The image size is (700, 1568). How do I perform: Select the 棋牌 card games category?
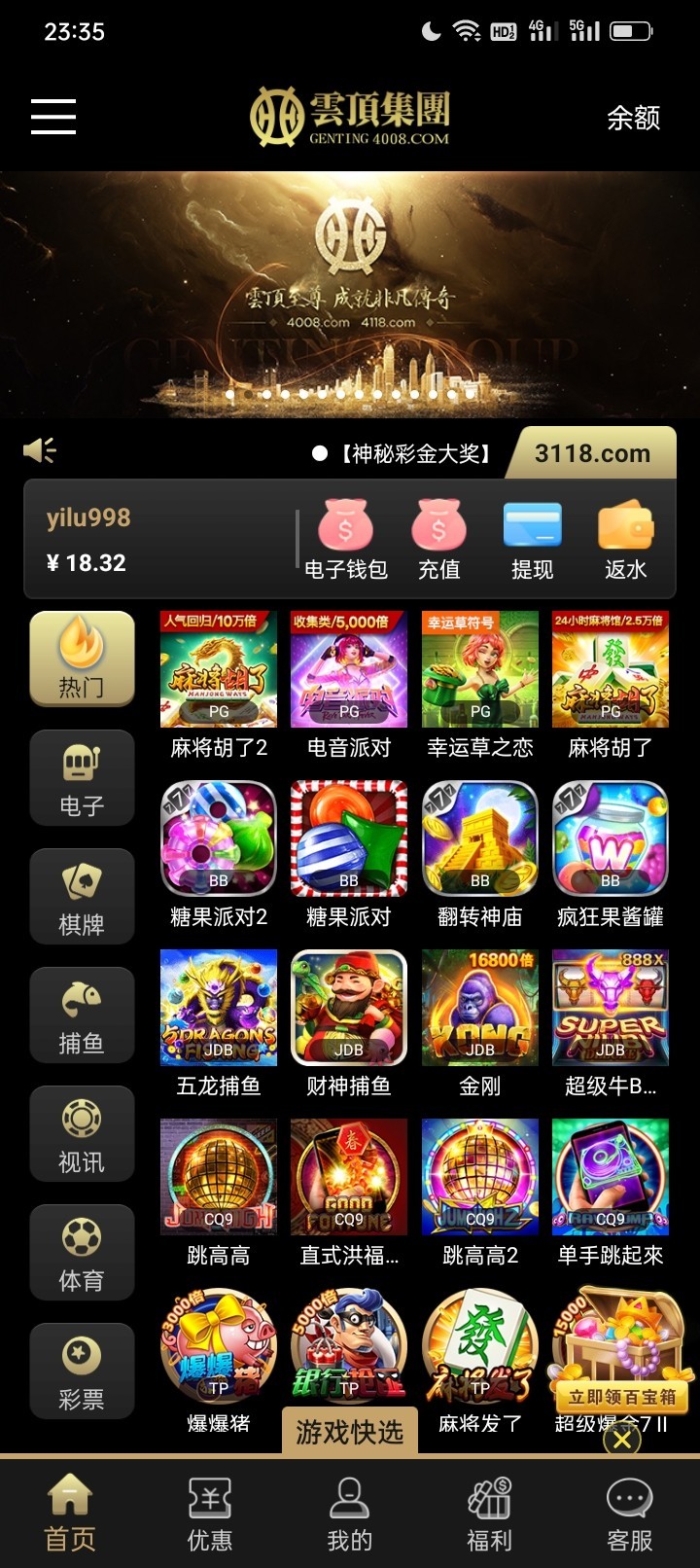[x=82, y=897]
